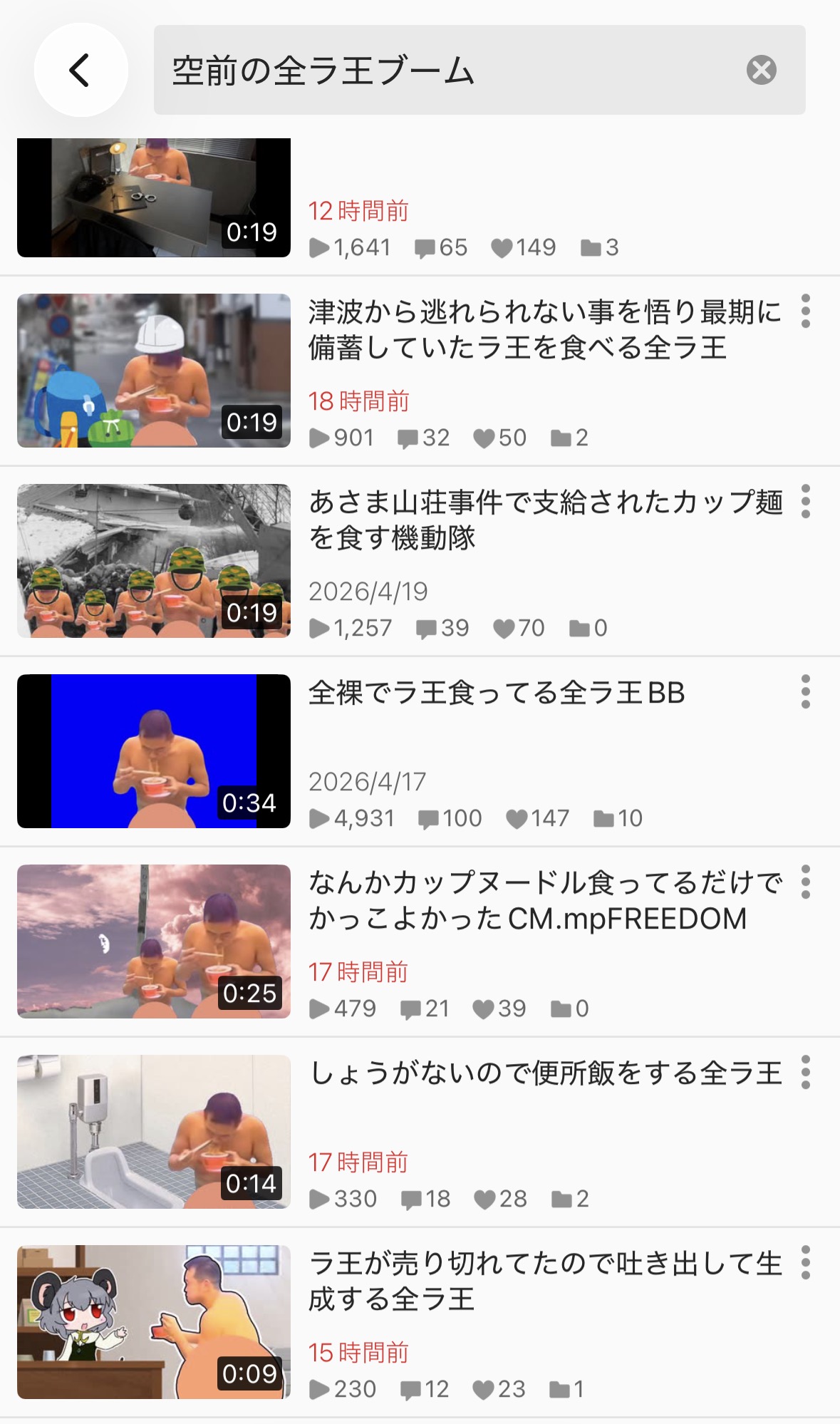Open more options for CM.mpFREEDOM video
840x1424 pixels.
click(805, 882)
